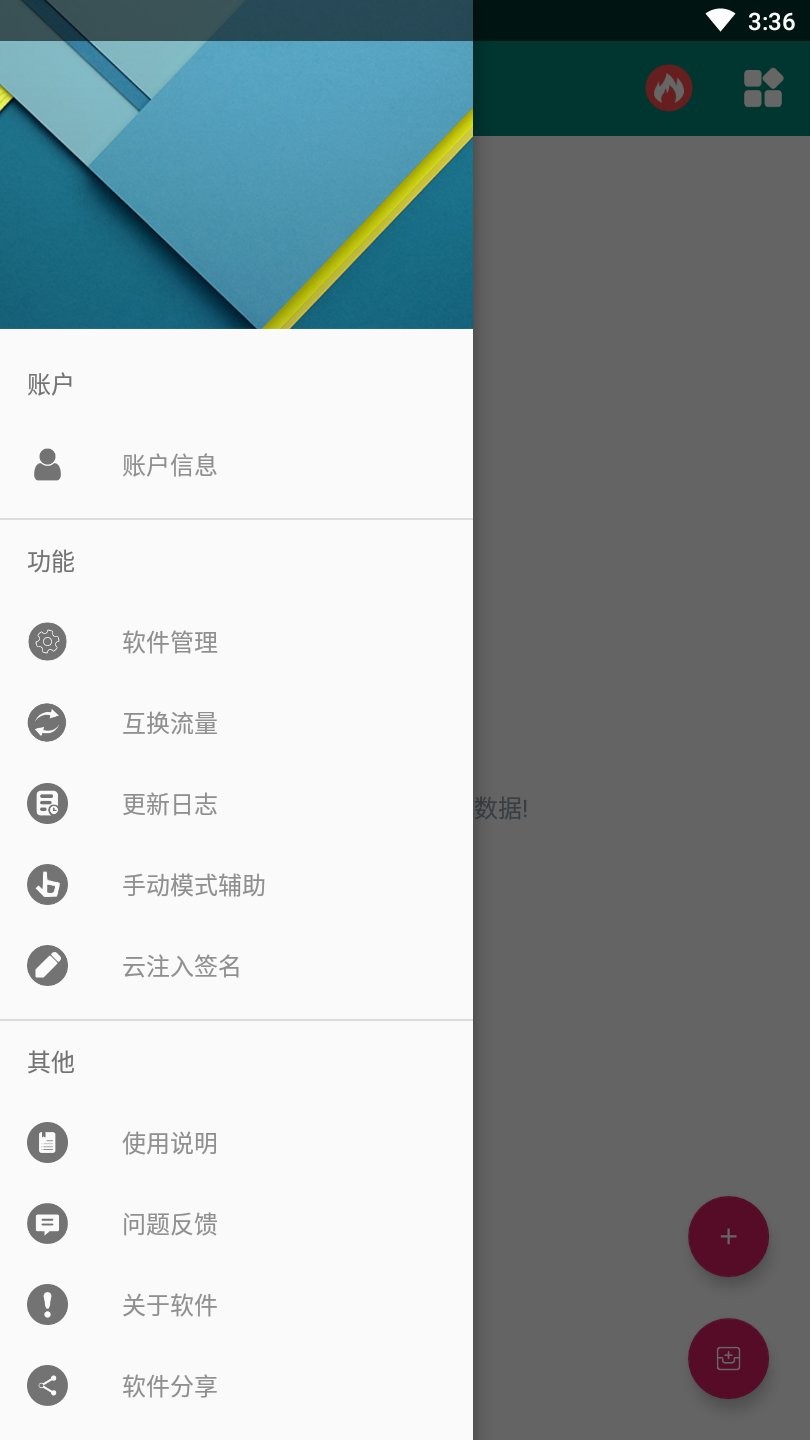Screen dimensions: 810x1440
Task: Click the 手动模式辅助 hand icon
Action: tap(47, 884)
